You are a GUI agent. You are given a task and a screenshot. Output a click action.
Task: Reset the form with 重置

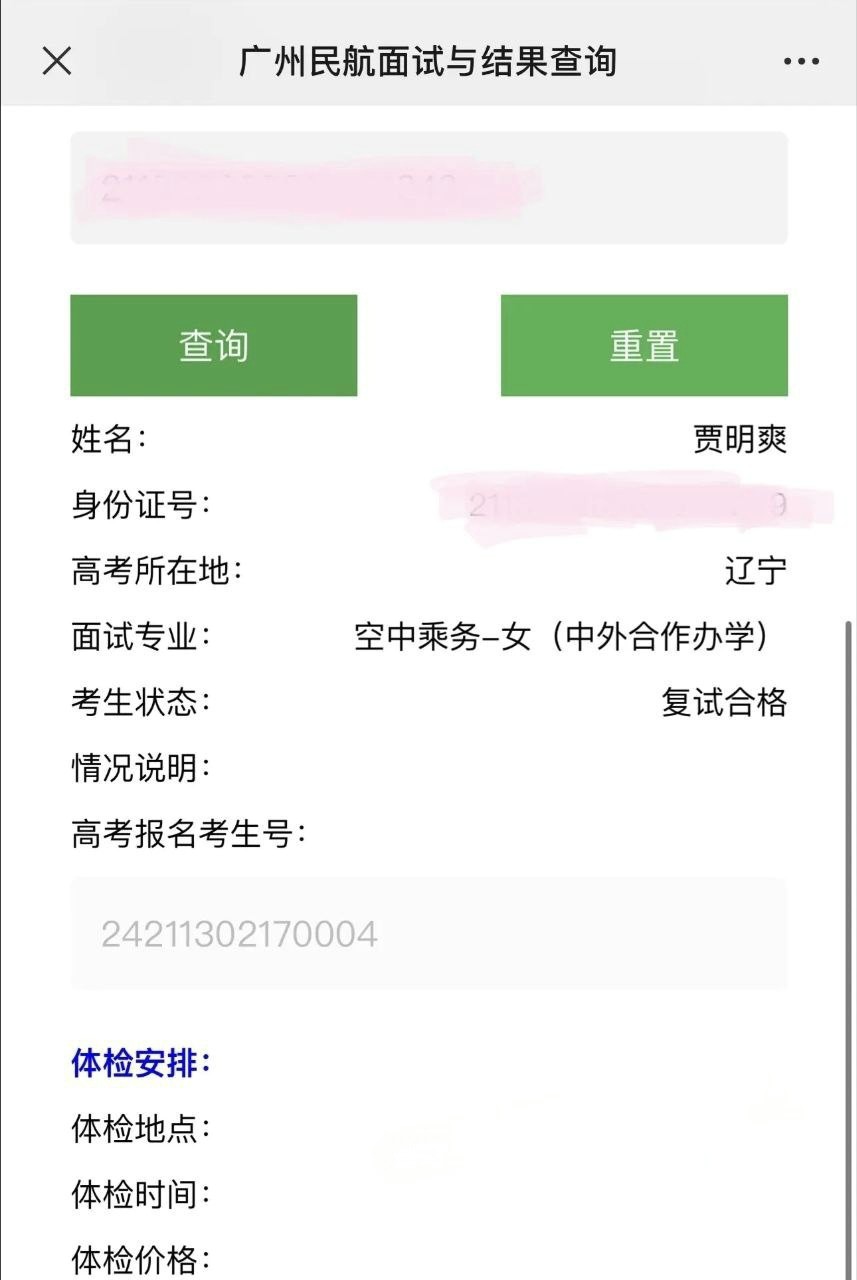point(644,345)
